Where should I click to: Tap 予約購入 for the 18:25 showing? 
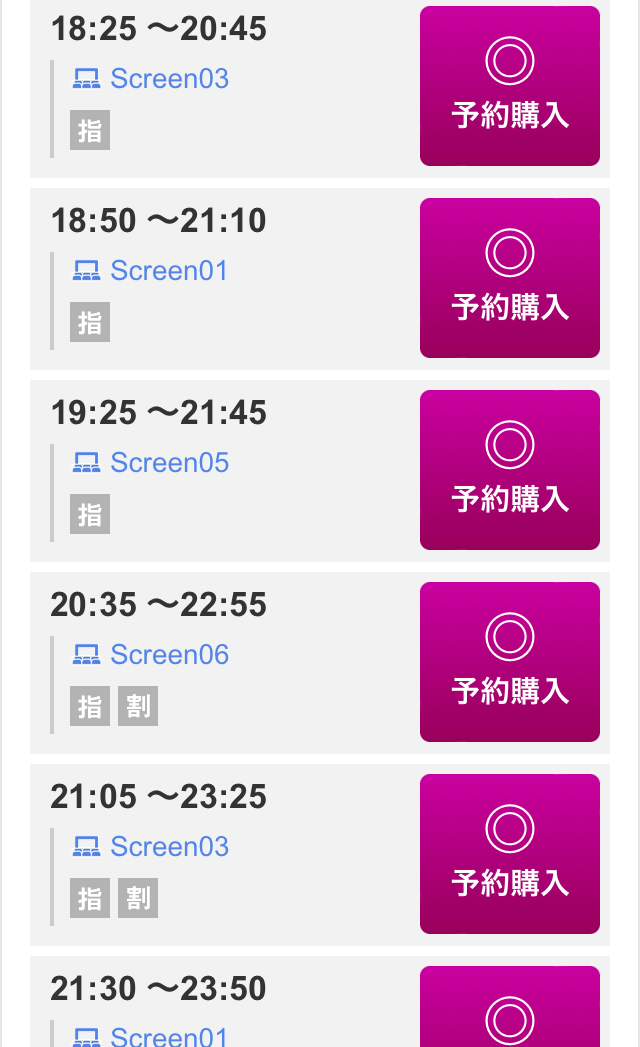pyautogui.click(x=510, y=86)
